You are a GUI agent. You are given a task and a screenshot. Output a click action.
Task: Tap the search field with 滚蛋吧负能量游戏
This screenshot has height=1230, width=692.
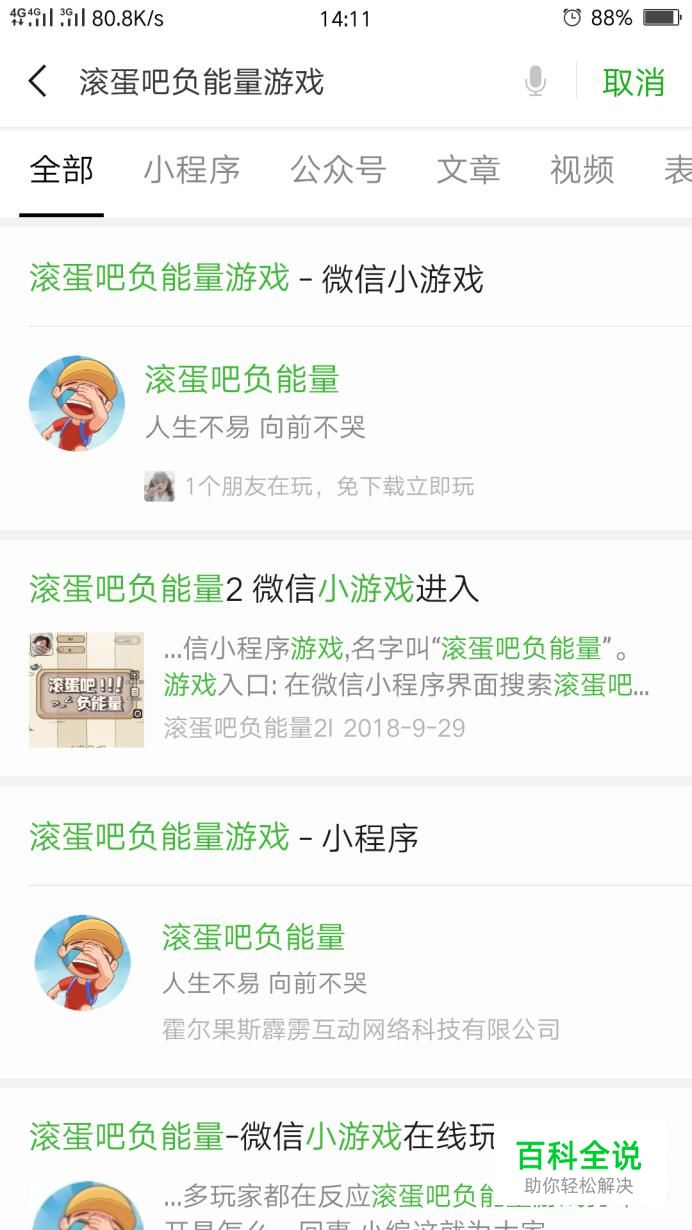(x=280, y=82)
